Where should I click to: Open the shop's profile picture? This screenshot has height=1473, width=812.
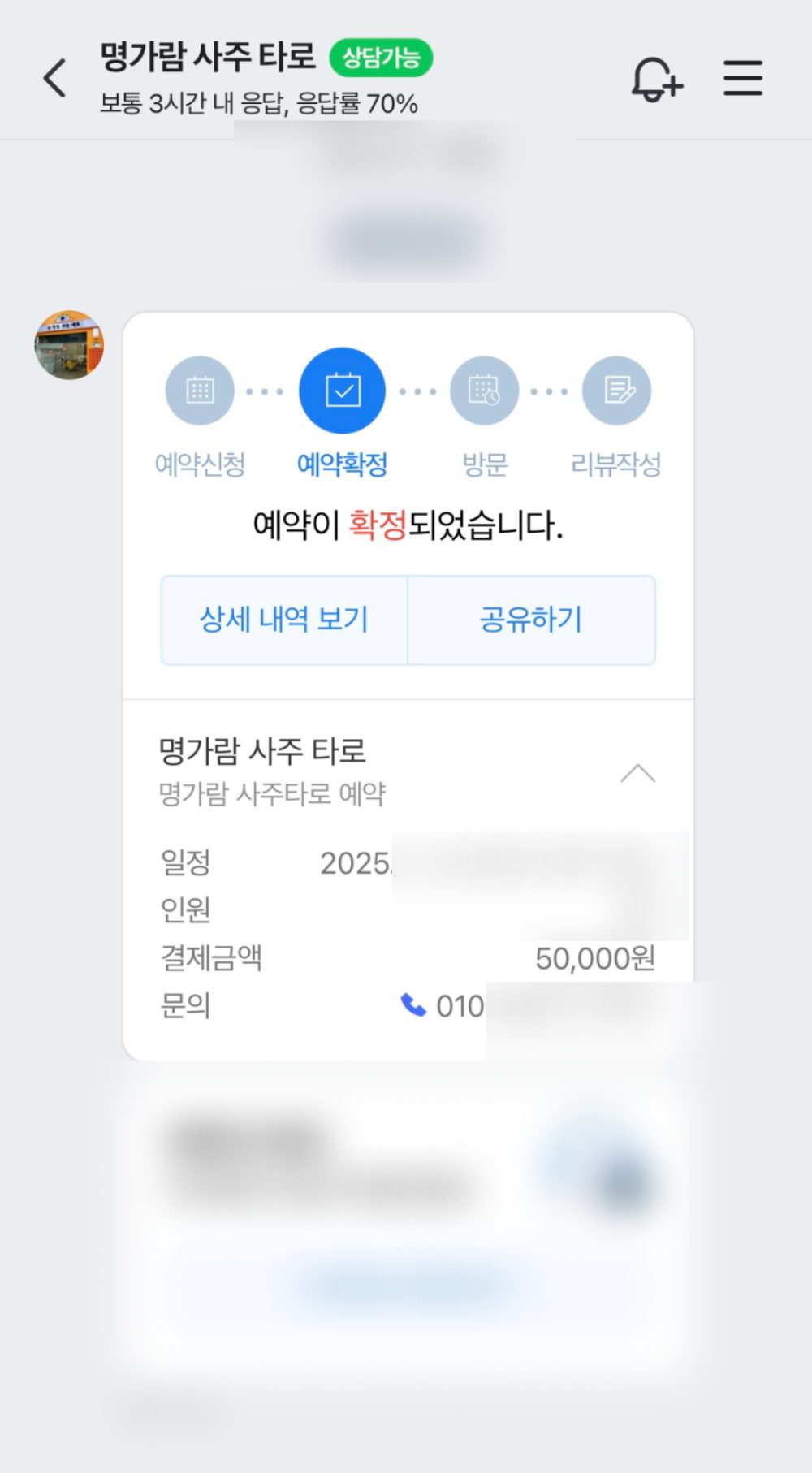pos(69,344)
